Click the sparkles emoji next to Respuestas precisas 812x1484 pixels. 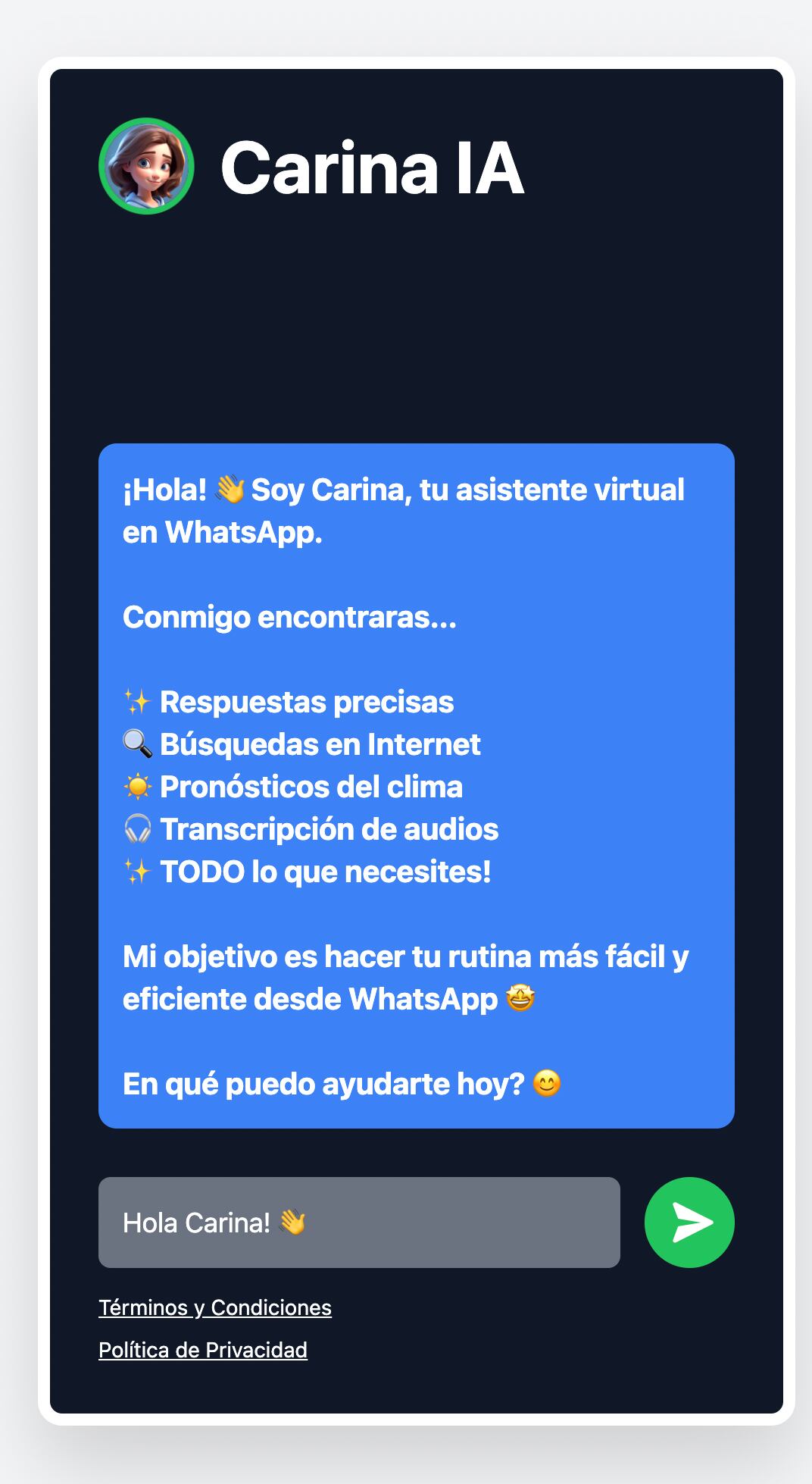[x=137, y=702]
